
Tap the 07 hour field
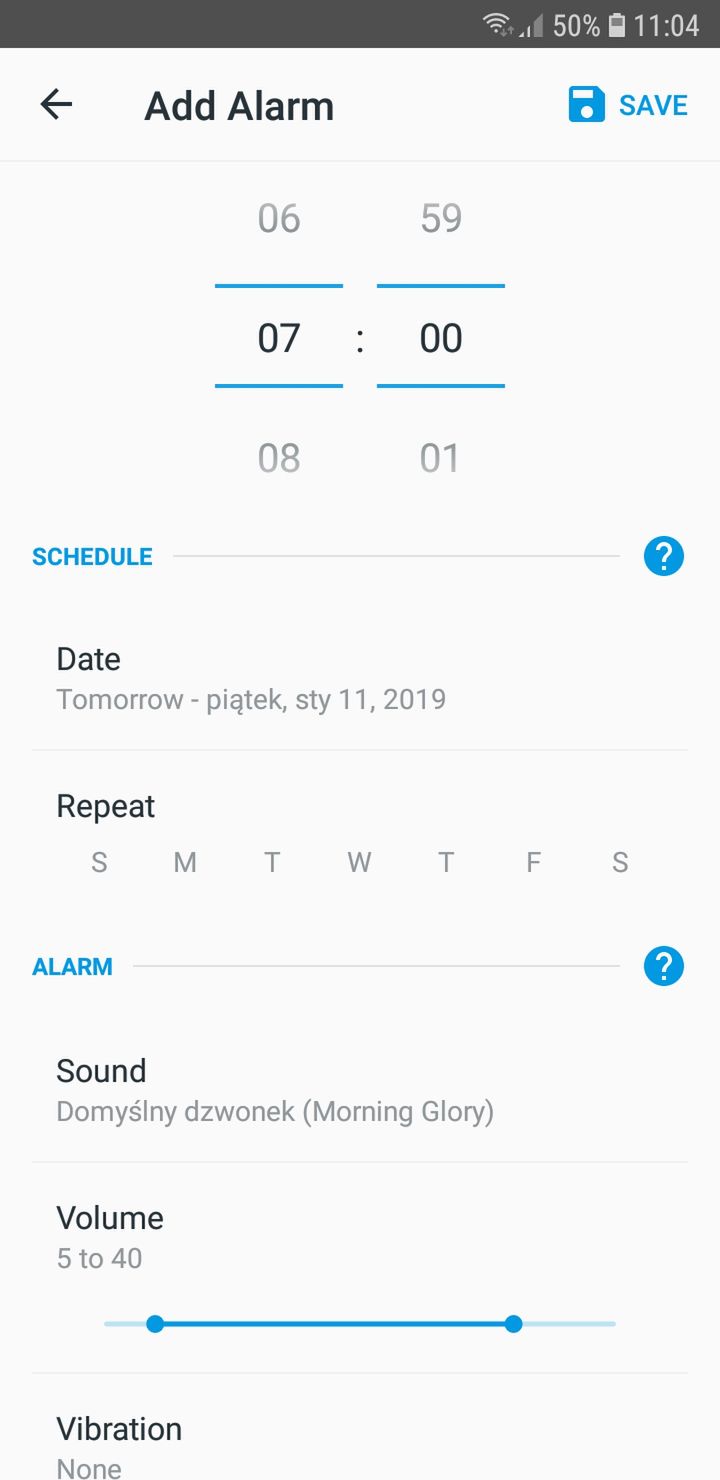tap(279, 337)
